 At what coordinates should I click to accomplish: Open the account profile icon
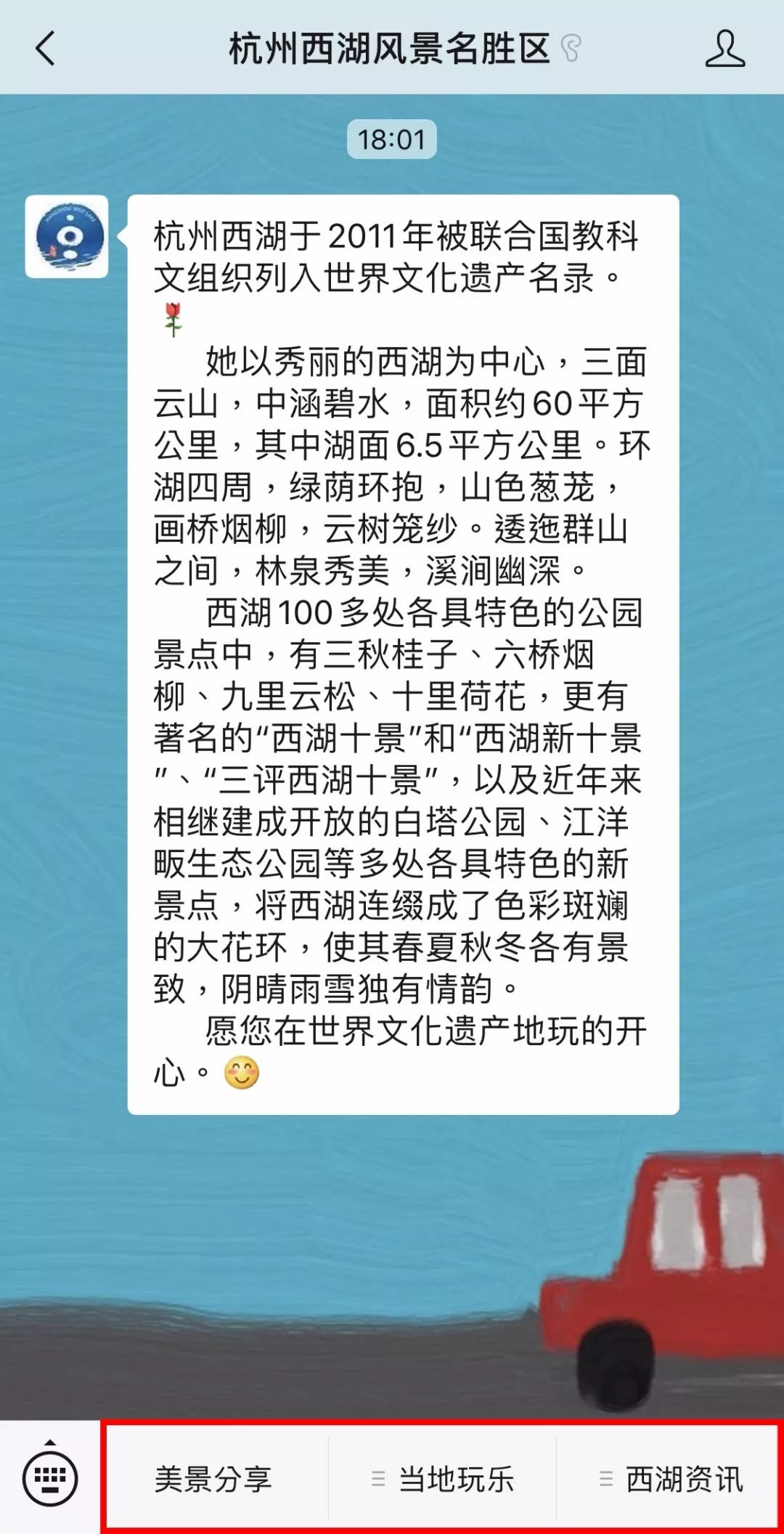tap(724, 49)
